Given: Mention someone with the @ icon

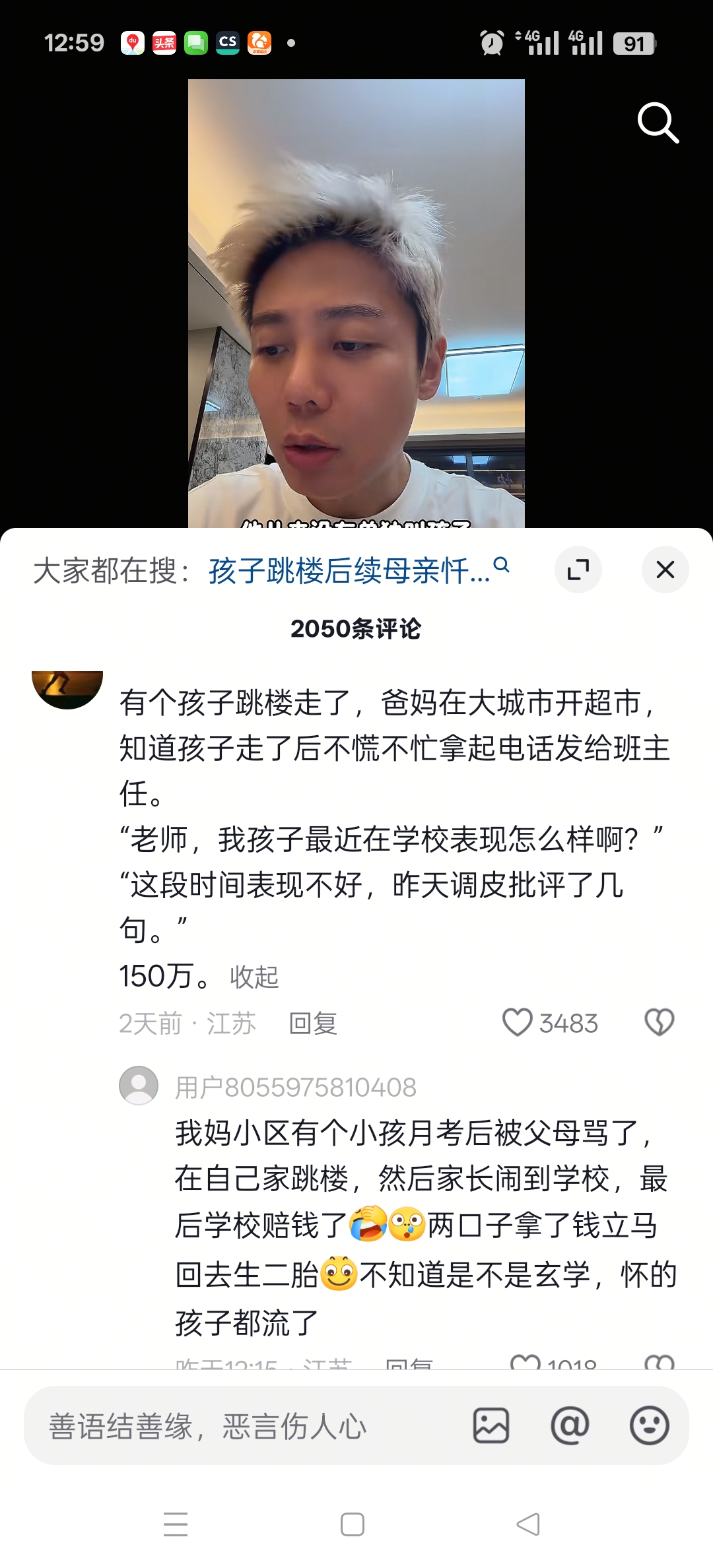Looking at the screenshot, I should 570,1425.
